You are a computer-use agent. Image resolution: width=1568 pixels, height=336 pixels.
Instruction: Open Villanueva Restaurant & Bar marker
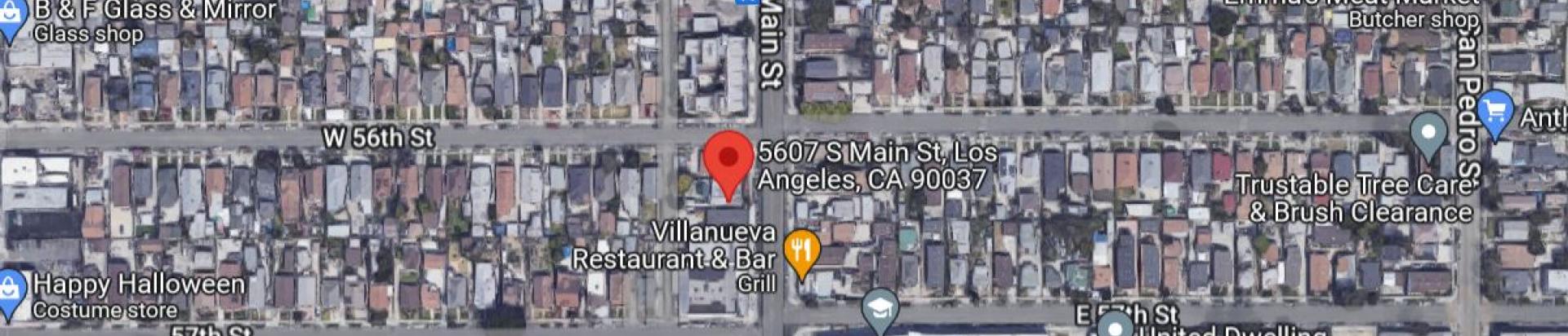801,251
